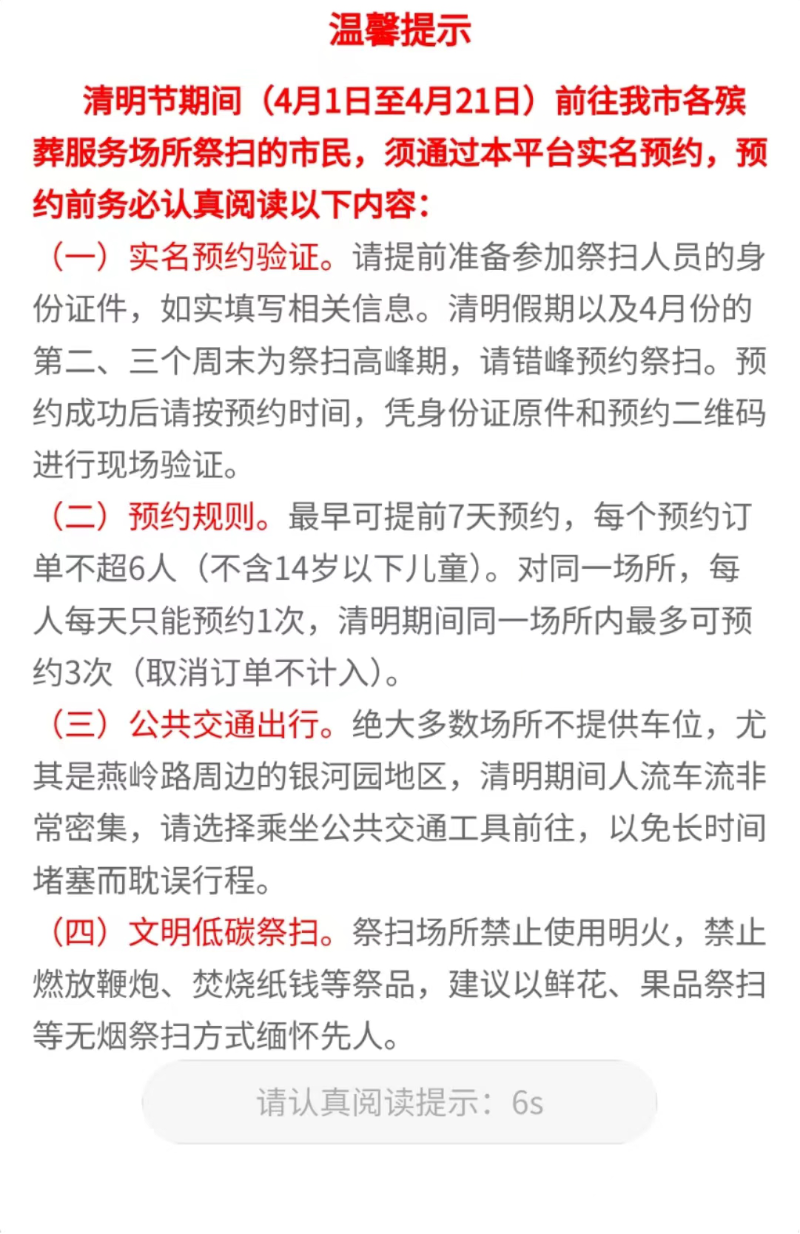Click the section marker （一）
Screen dimensions: 800x1234
pos(78,256)
